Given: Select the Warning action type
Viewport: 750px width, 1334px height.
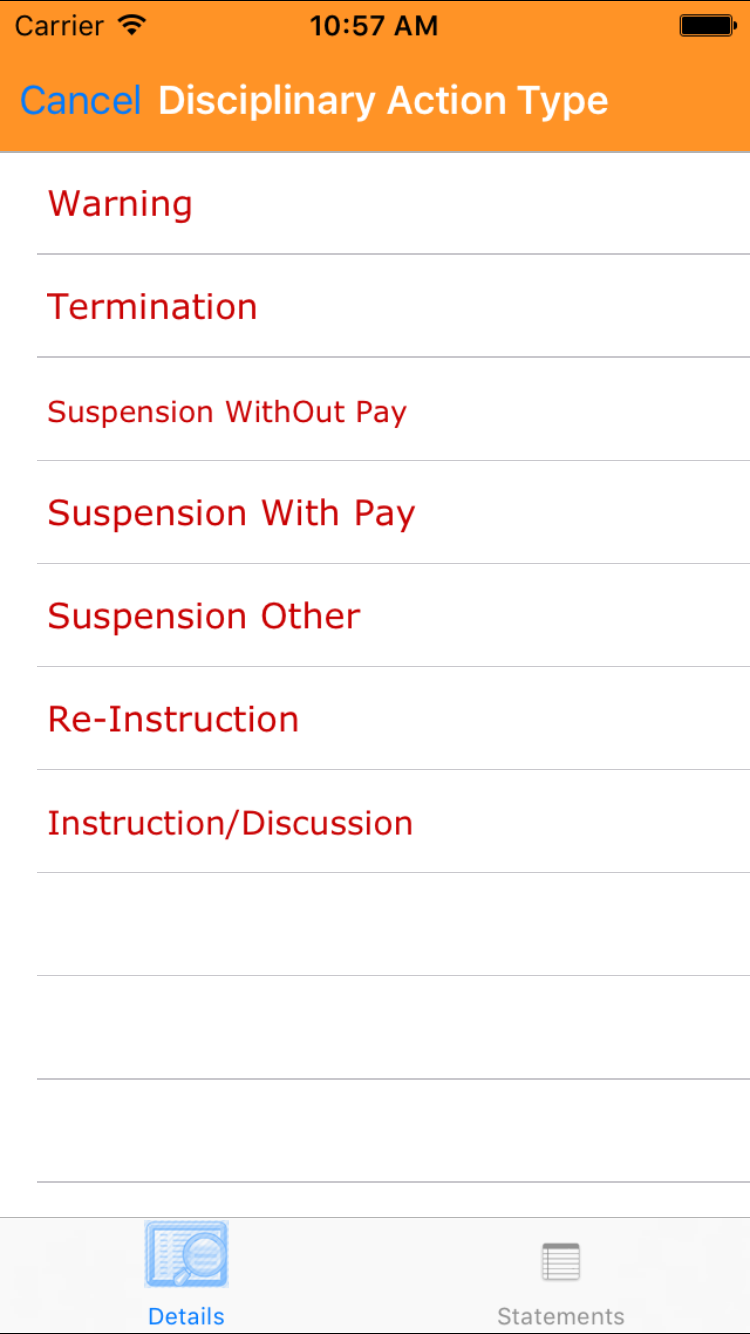Looking at the screenshot, I should (x=120, y=204).
